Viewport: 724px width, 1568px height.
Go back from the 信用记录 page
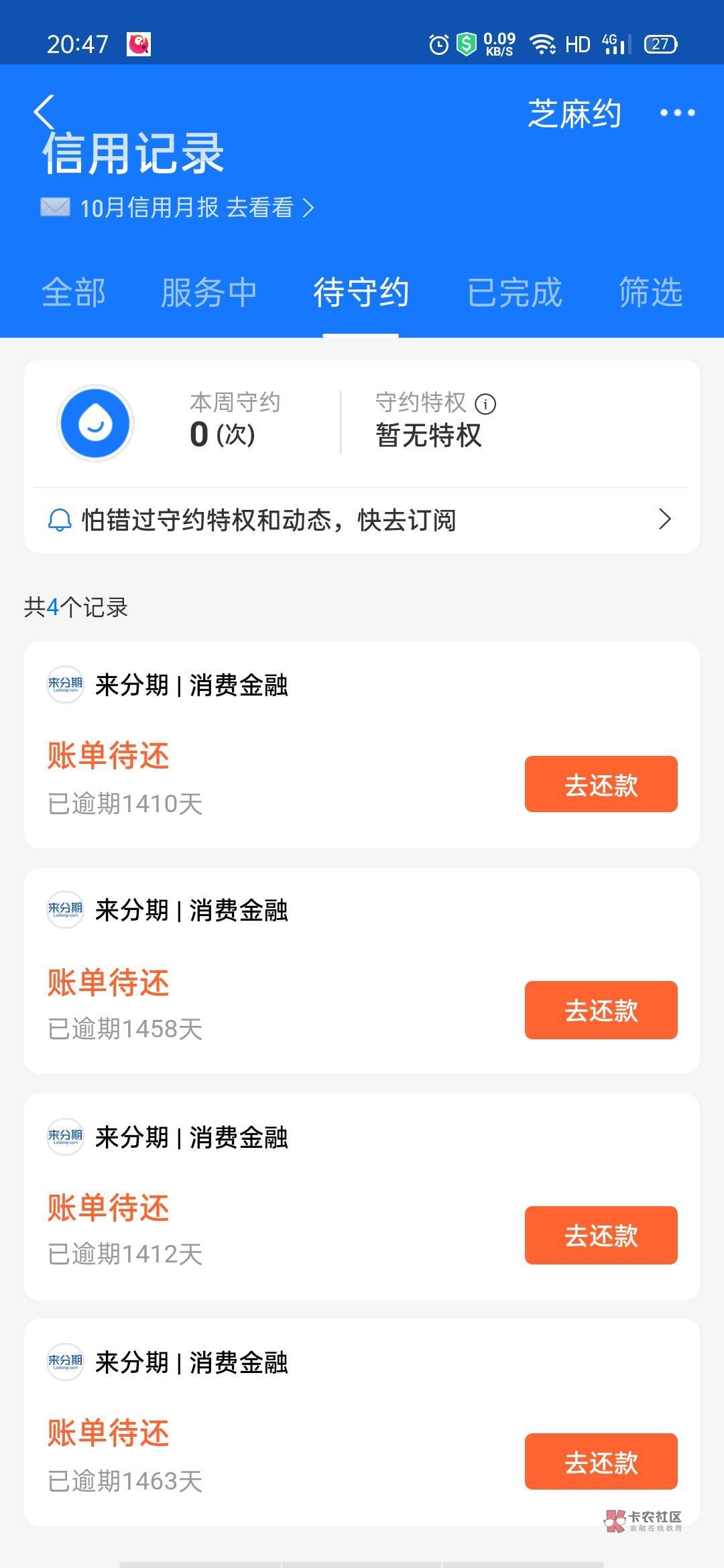pyautogui.click(x=44, y=112)
